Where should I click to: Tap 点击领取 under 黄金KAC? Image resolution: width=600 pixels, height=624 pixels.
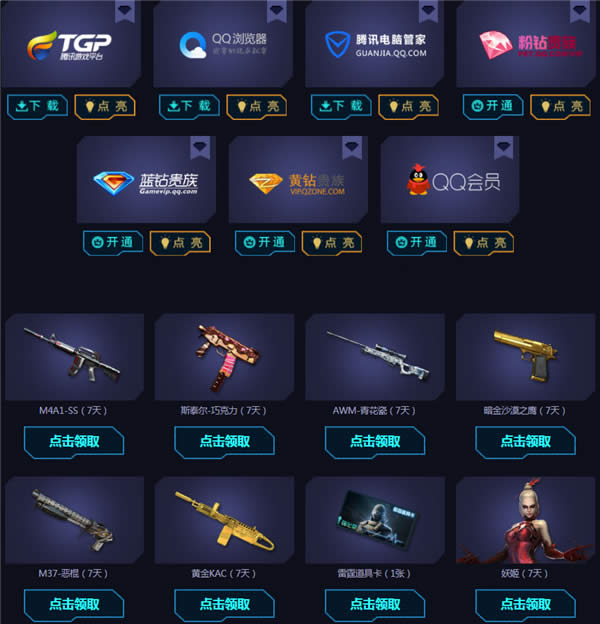click(x=224, y=604)
